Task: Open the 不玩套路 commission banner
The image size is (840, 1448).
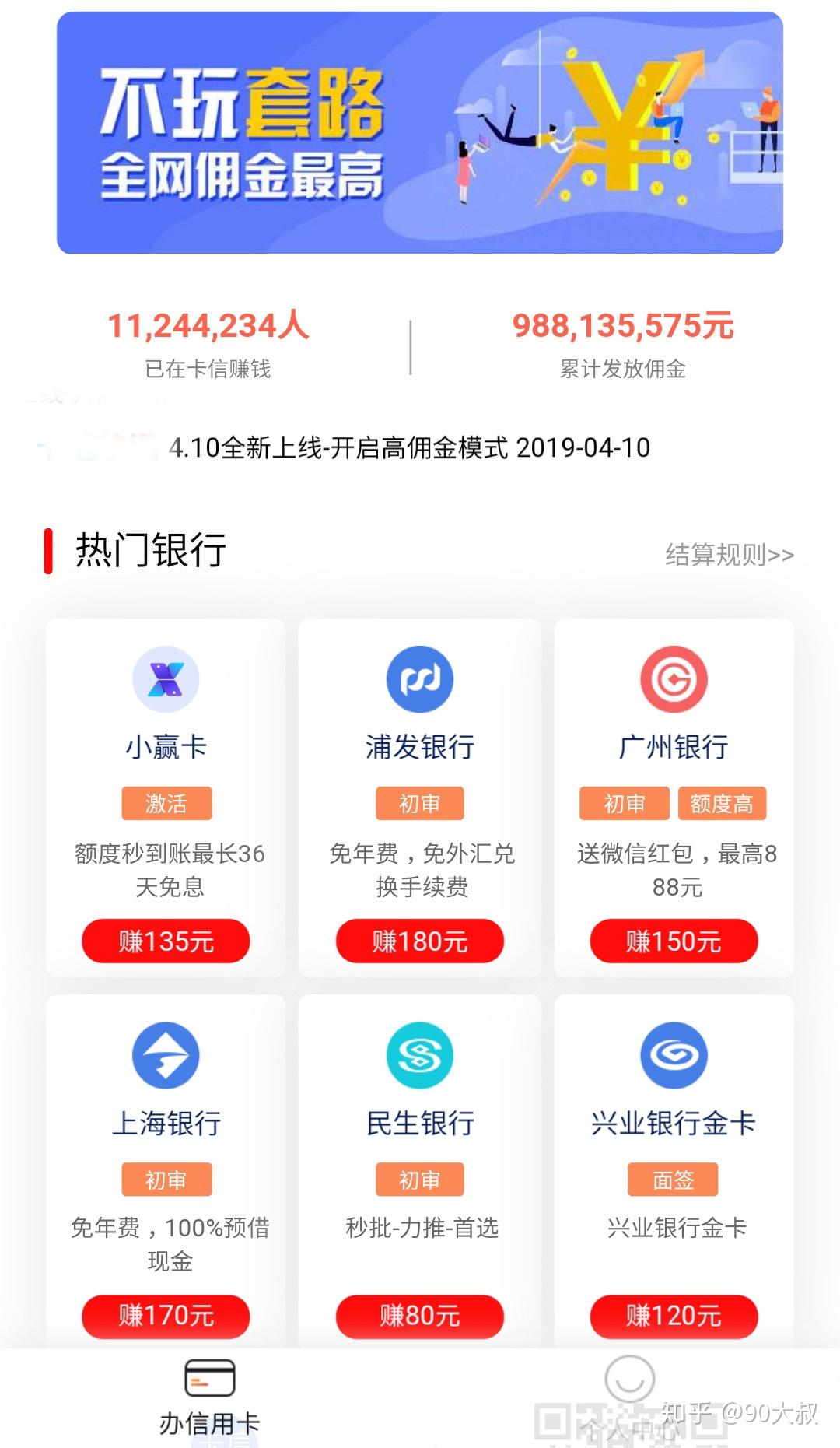Action: 420,133
